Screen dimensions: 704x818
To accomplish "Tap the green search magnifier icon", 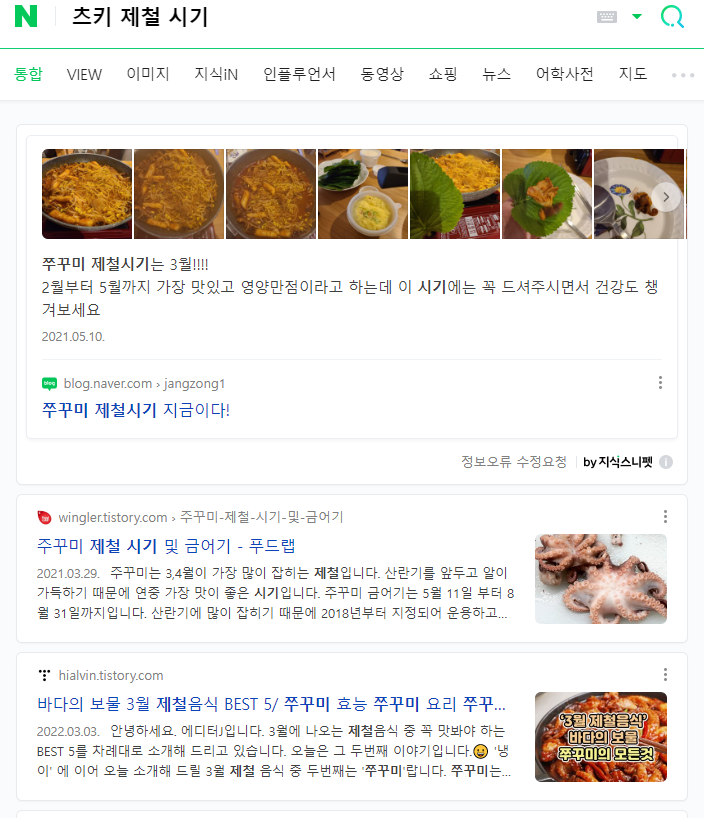I will [x=672, y=17].
